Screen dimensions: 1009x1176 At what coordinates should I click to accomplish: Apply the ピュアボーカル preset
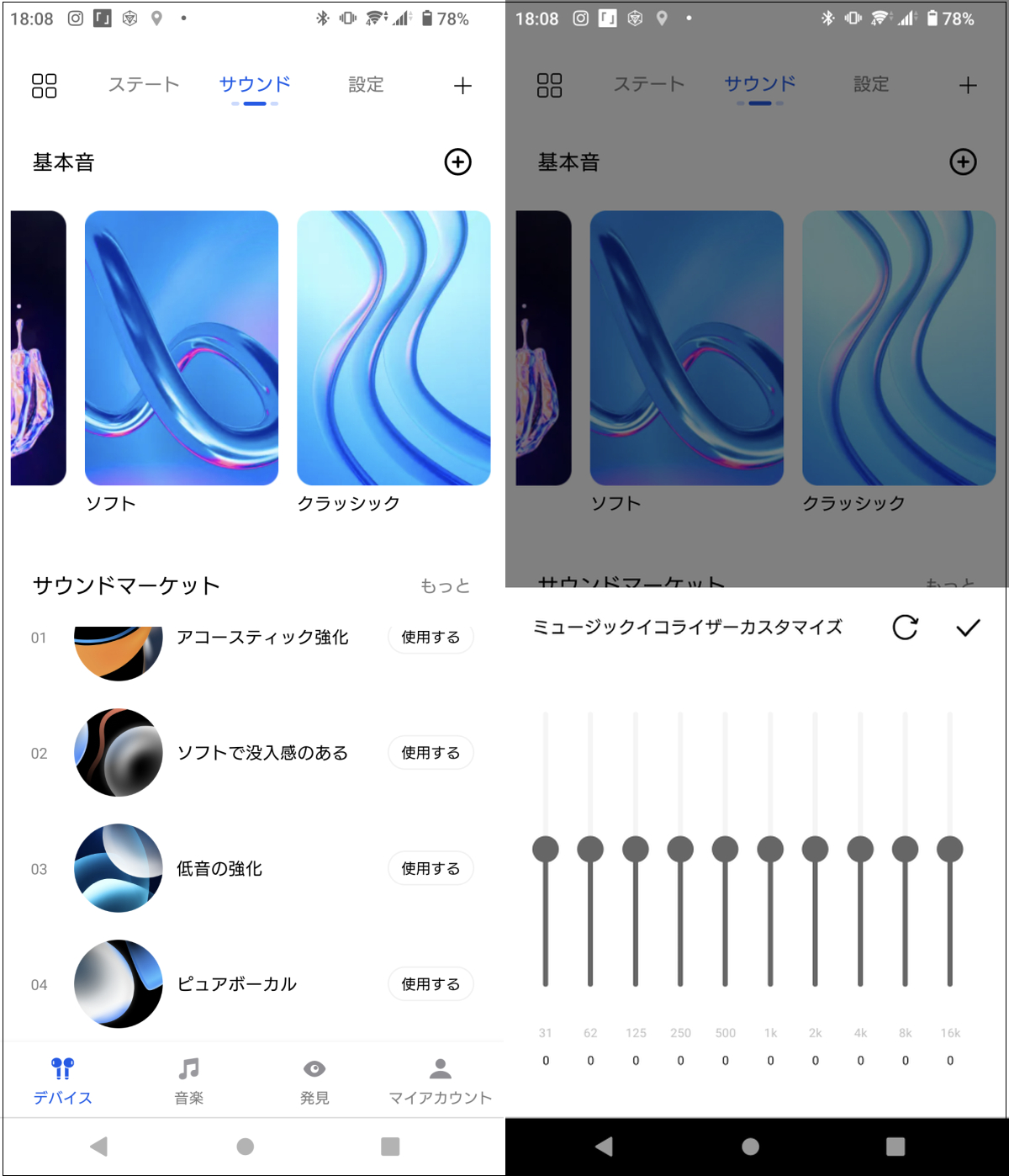click(x=431, y=984)
